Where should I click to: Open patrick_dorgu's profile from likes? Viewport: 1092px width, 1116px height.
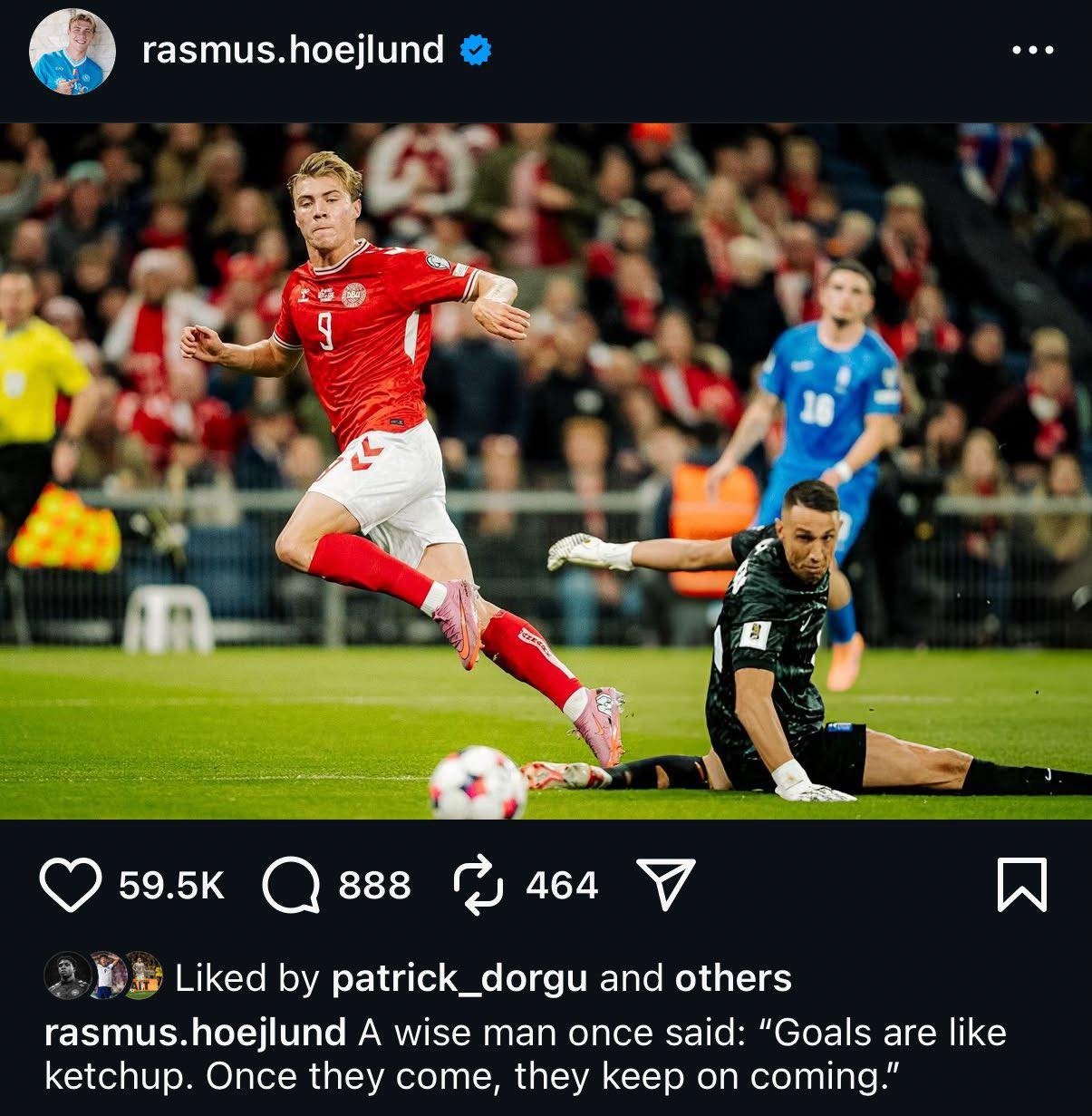[459, 977]
